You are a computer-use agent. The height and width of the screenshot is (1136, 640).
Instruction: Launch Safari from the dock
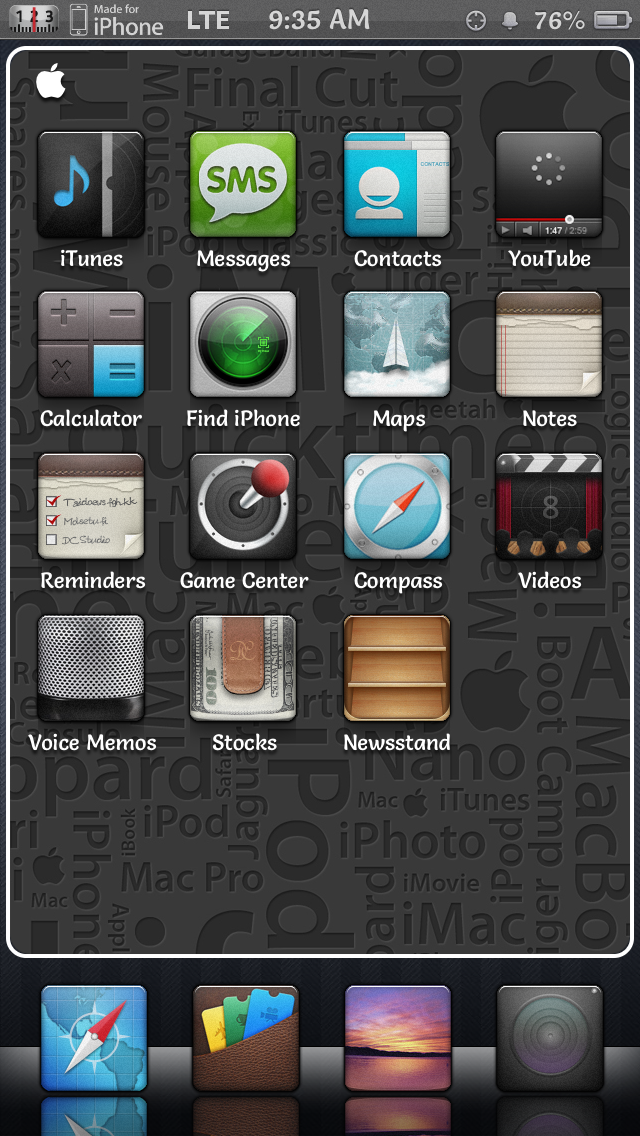pos(94,1038)
